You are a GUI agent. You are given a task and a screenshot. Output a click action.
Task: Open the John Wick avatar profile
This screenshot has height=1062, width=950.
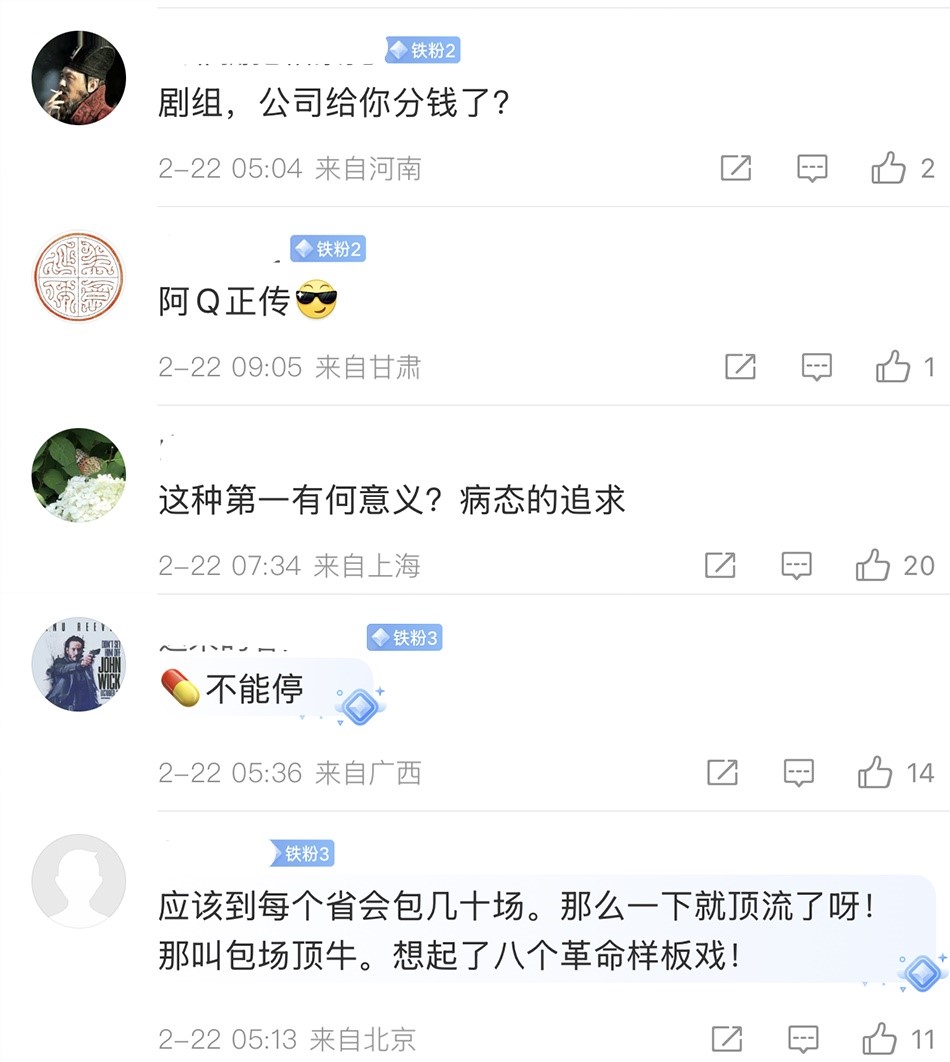click(x=79, y=664)
